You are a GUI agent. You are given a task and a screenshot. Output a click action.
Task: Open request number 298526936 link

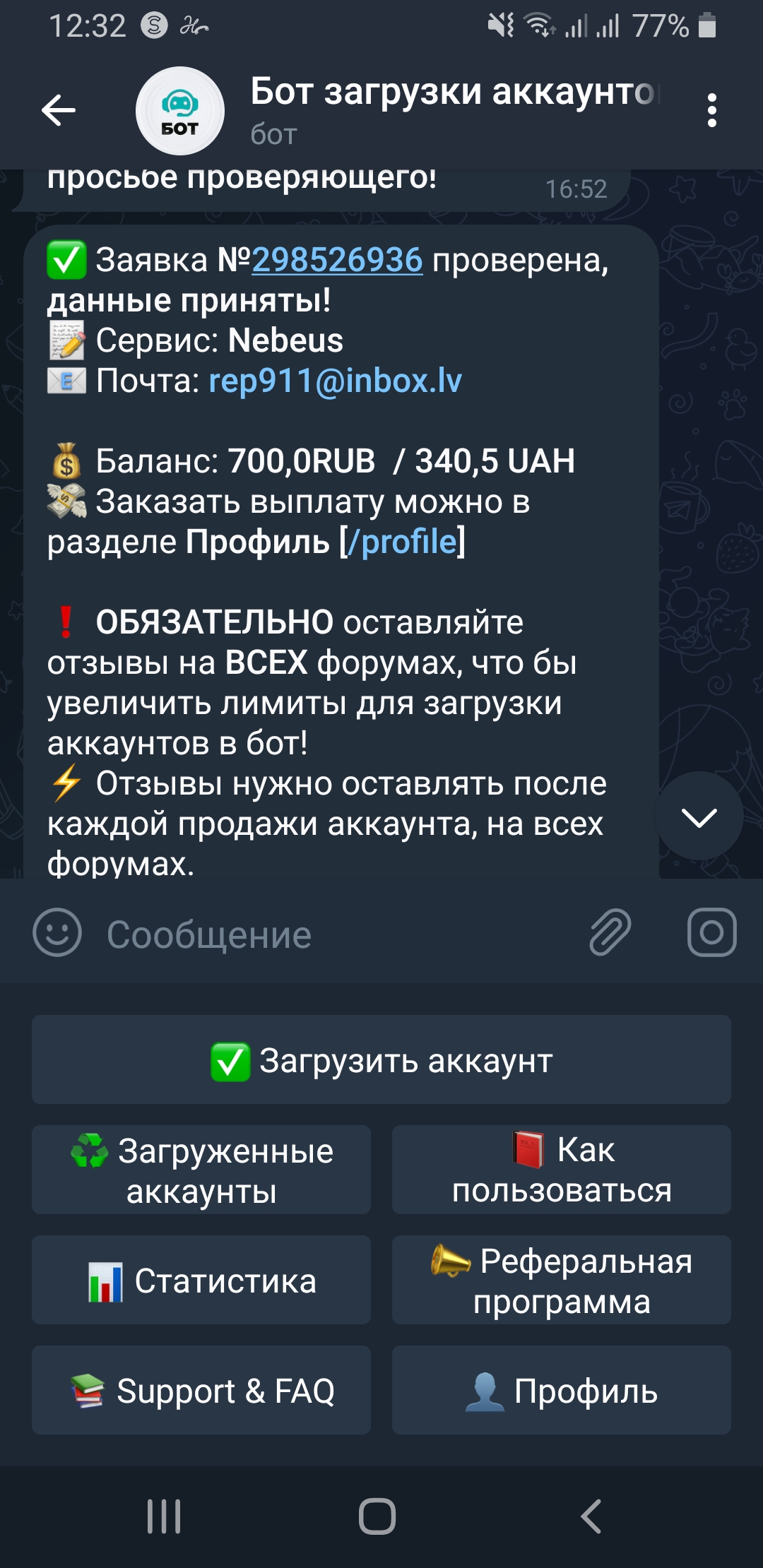click(x=337, y=260)
